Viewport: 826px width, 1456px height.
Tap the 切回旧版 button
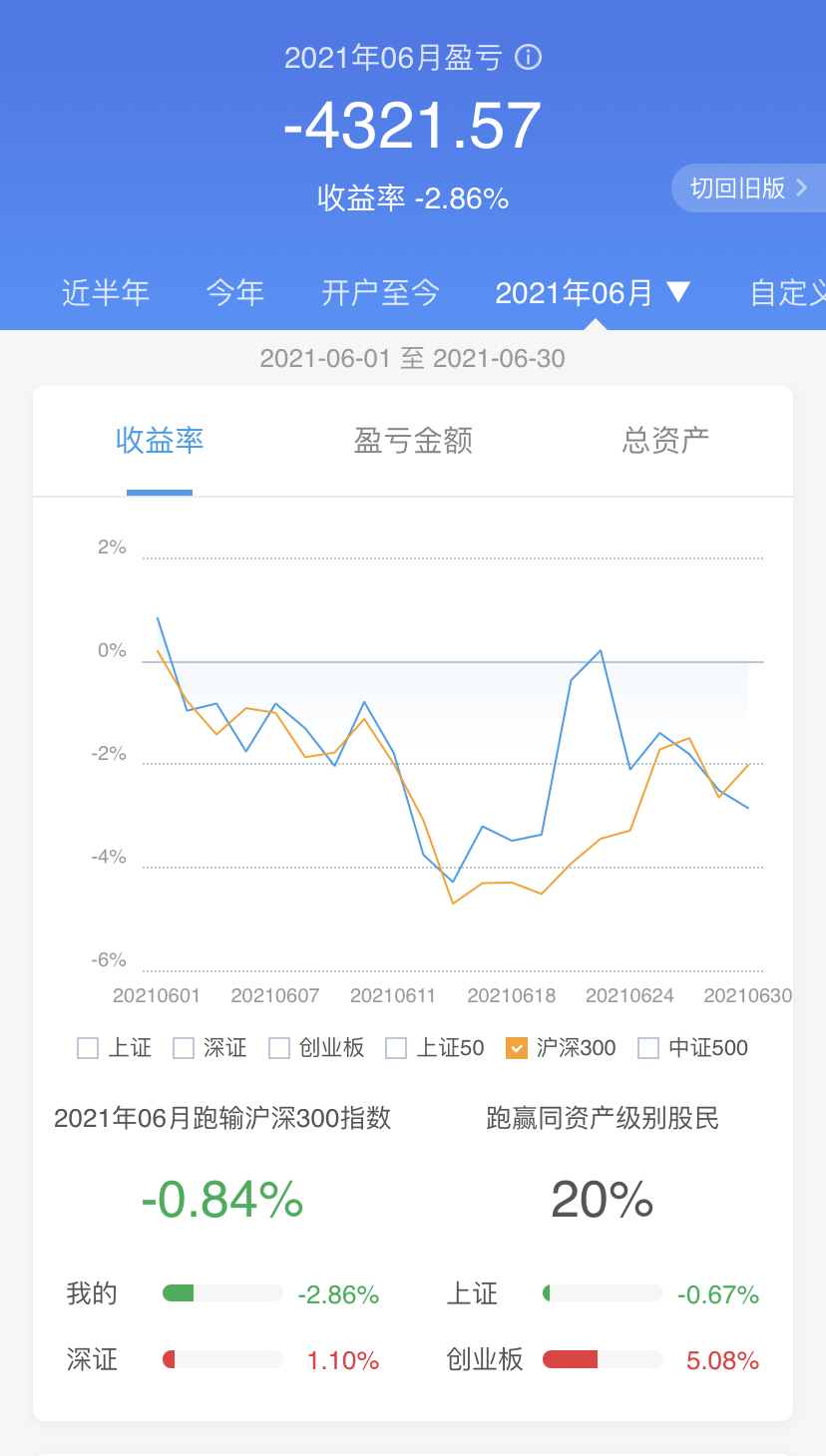(749, 187)
